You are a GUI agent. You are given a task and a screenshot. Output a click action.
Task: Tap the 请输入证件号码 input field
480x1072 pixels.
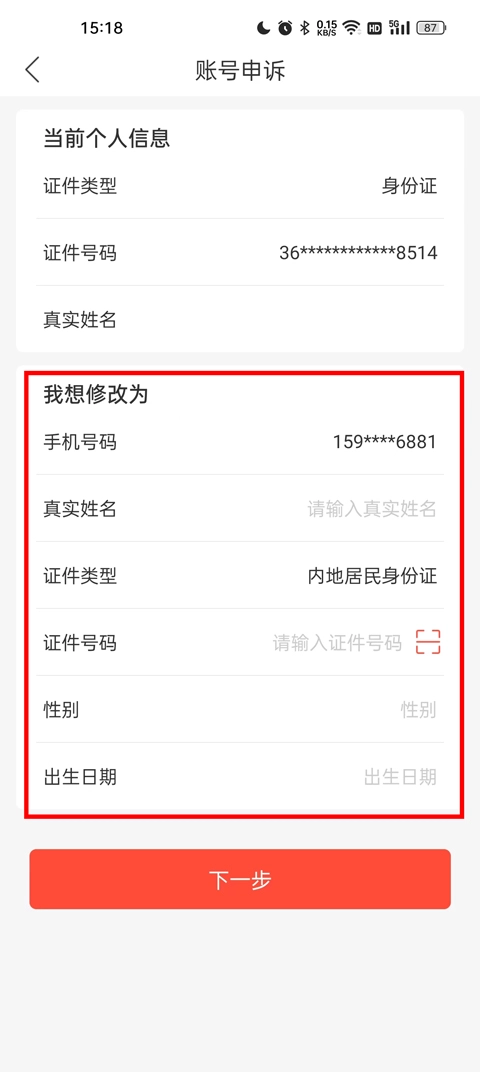[337, 643]
